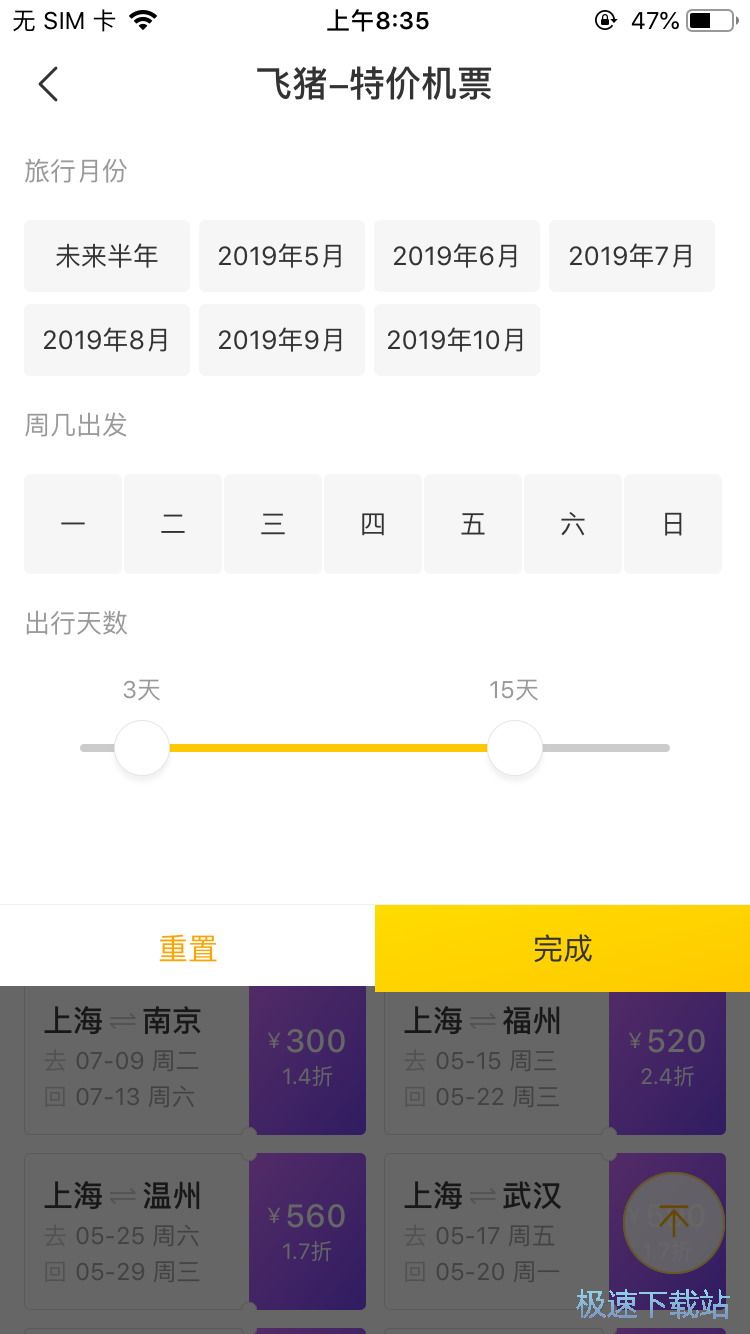Choose Wednesday (三) as departure day
This screenshot has height=1334, width=750.
tap(272, 523)
